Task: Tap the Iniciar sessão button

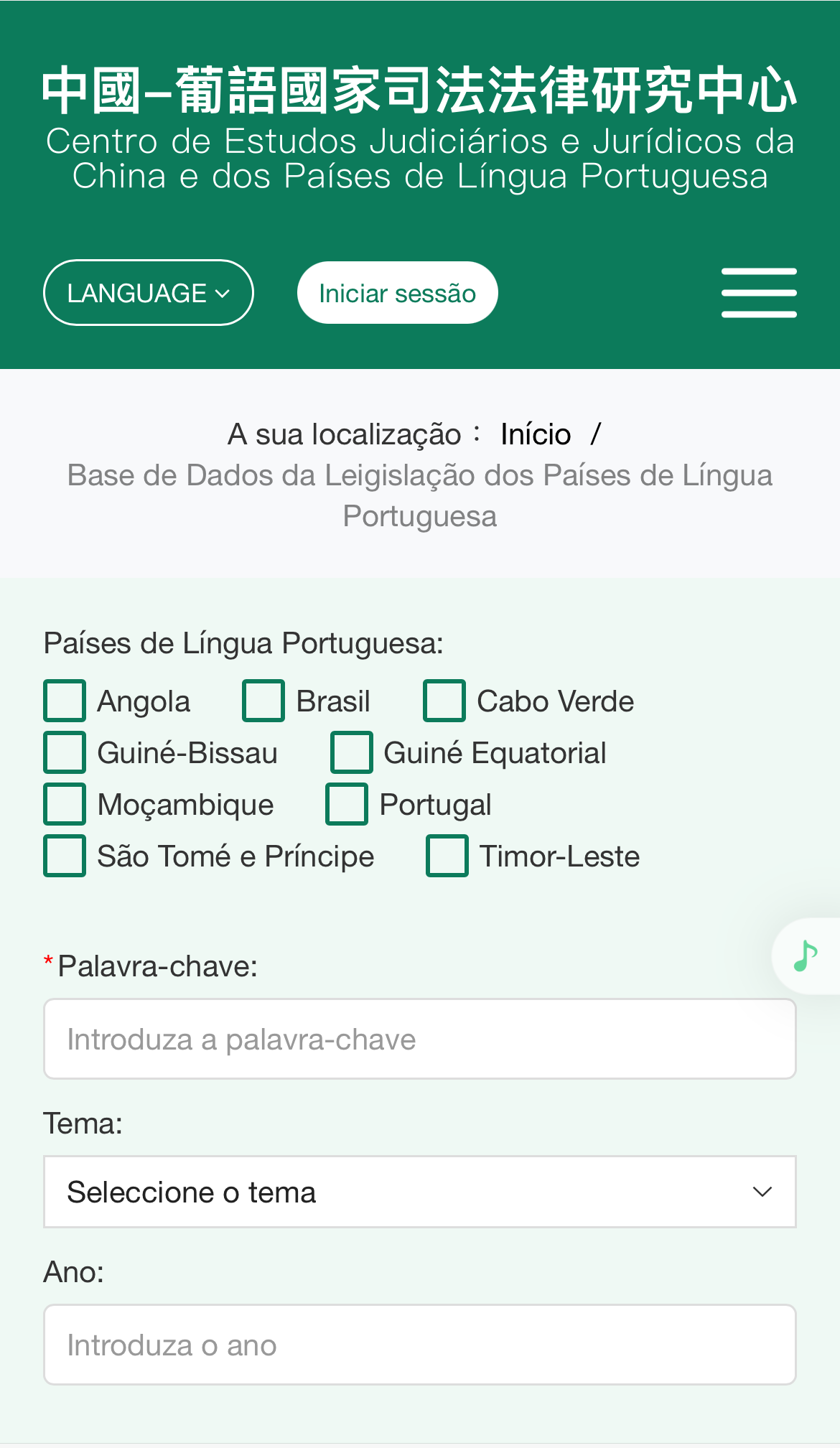Action: 397,293
